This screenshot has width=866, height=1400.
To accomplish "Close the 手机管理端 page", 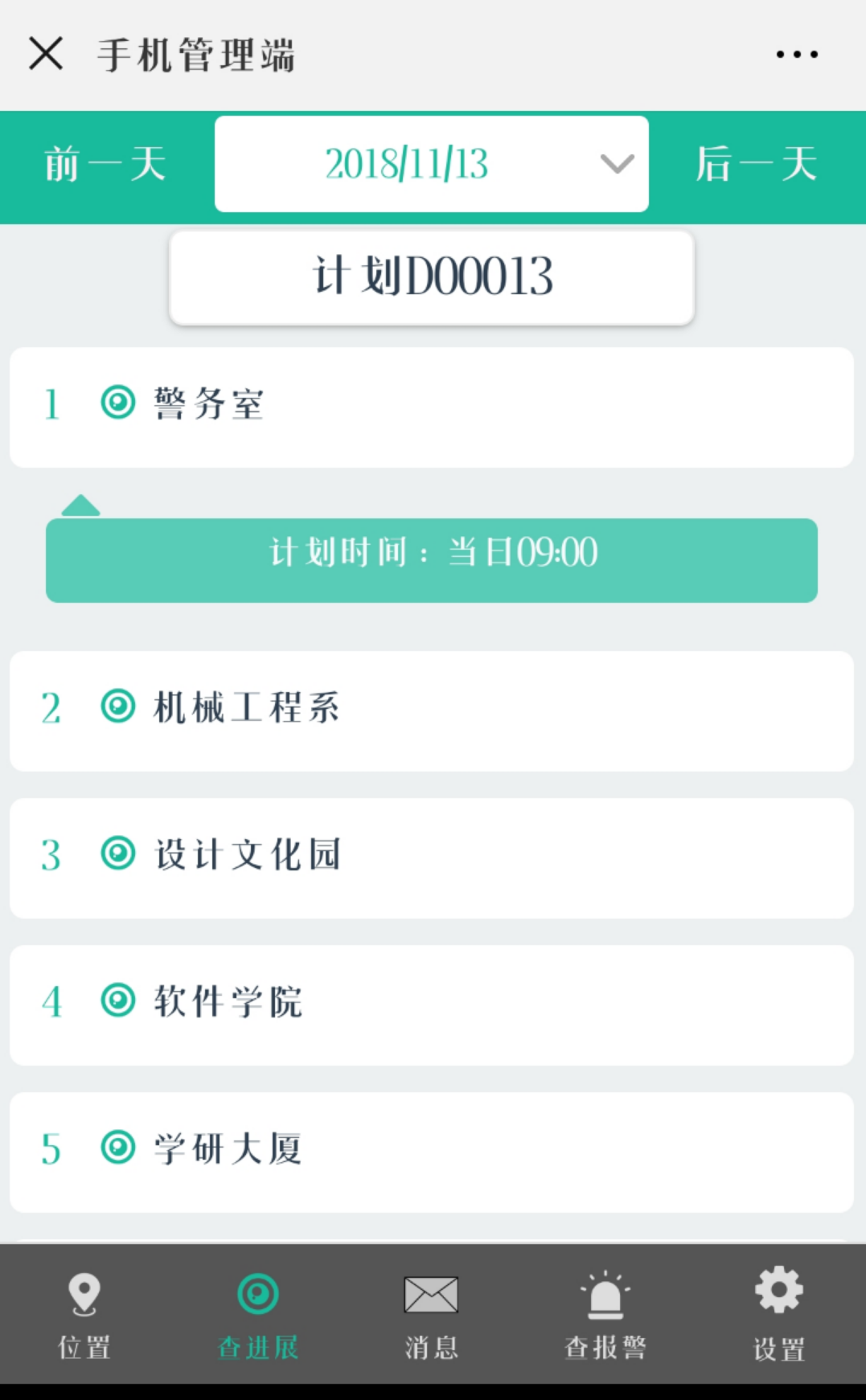I will (x=46, y=54).
